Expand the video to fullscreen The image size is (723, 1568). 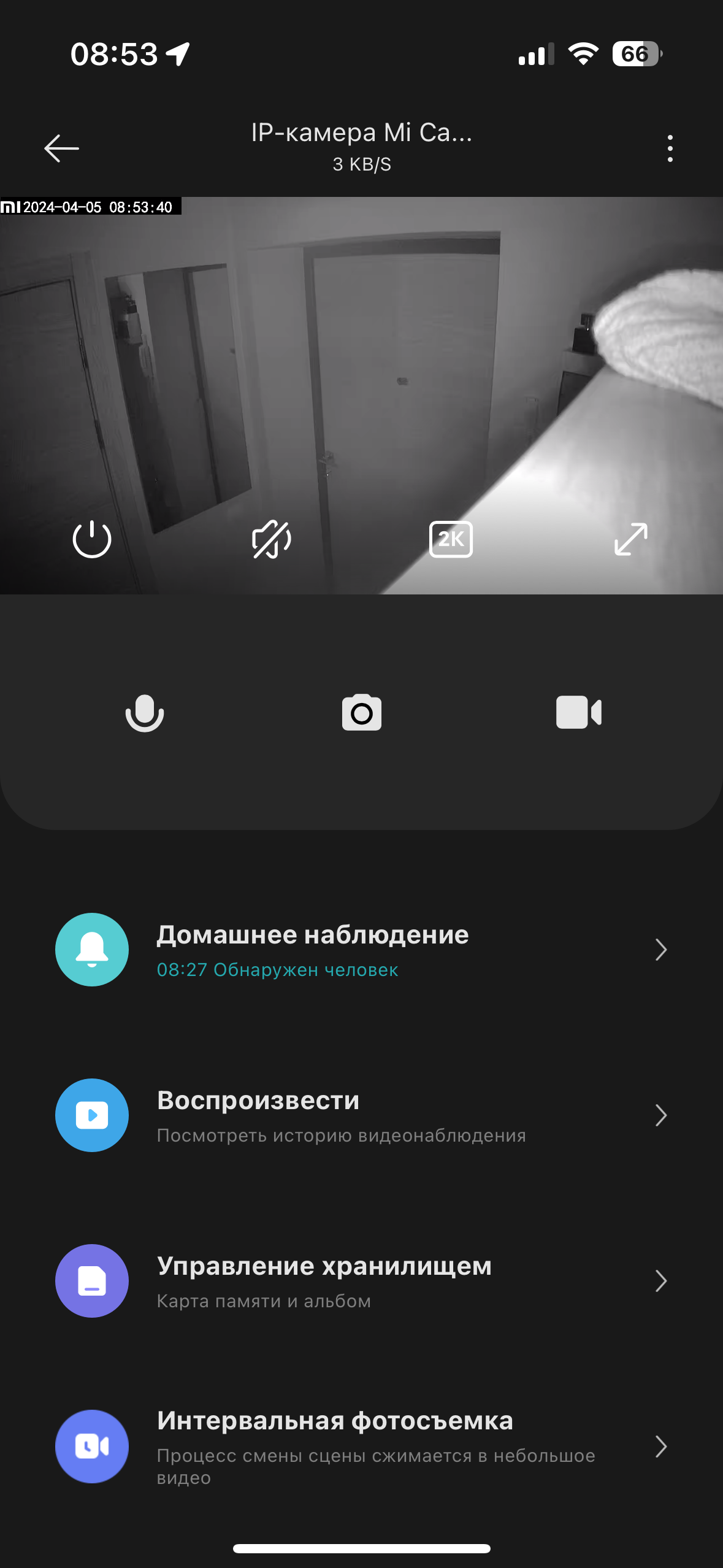point(630,539)
